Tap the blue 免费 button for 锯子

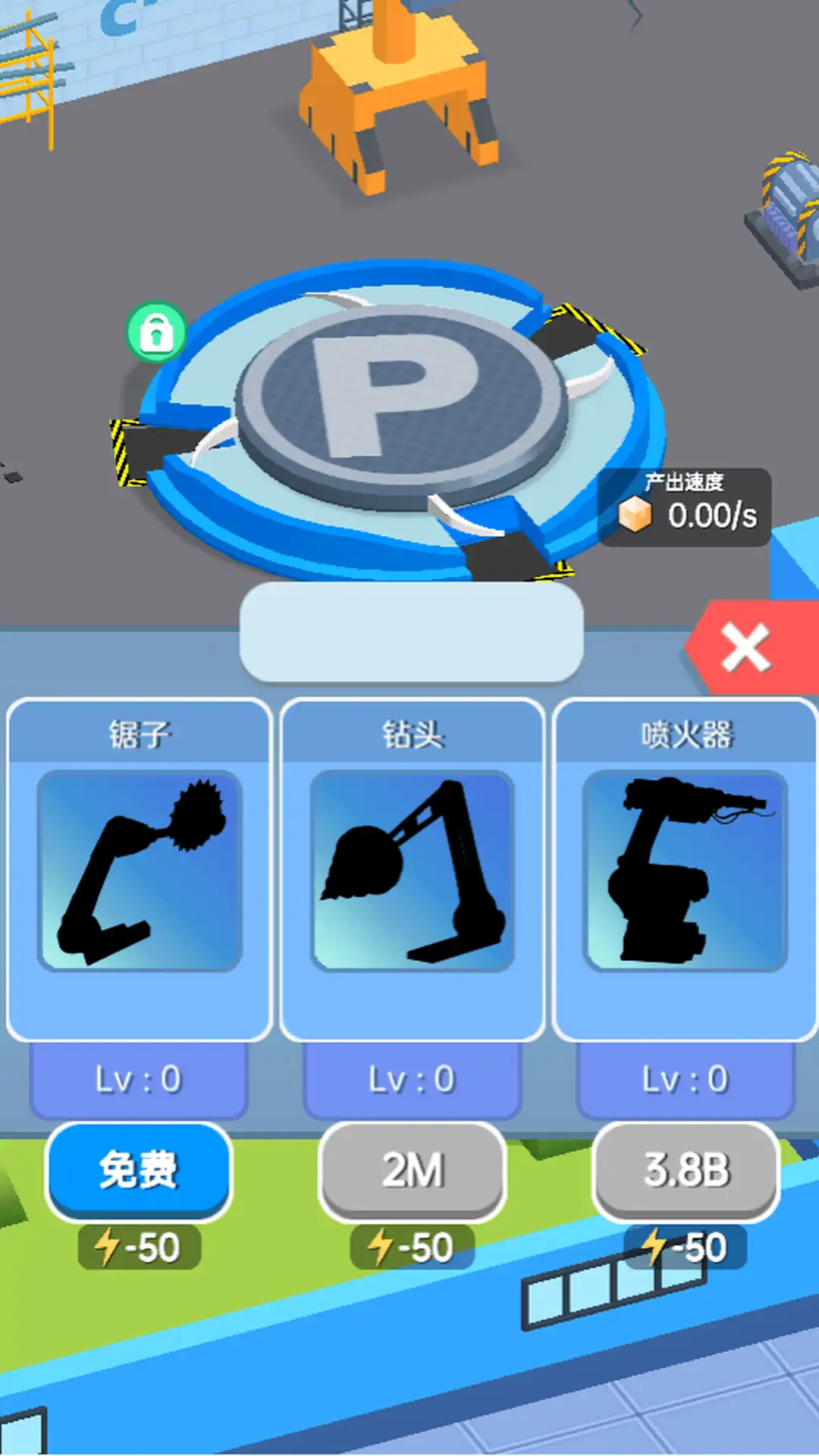[139, 1169]
